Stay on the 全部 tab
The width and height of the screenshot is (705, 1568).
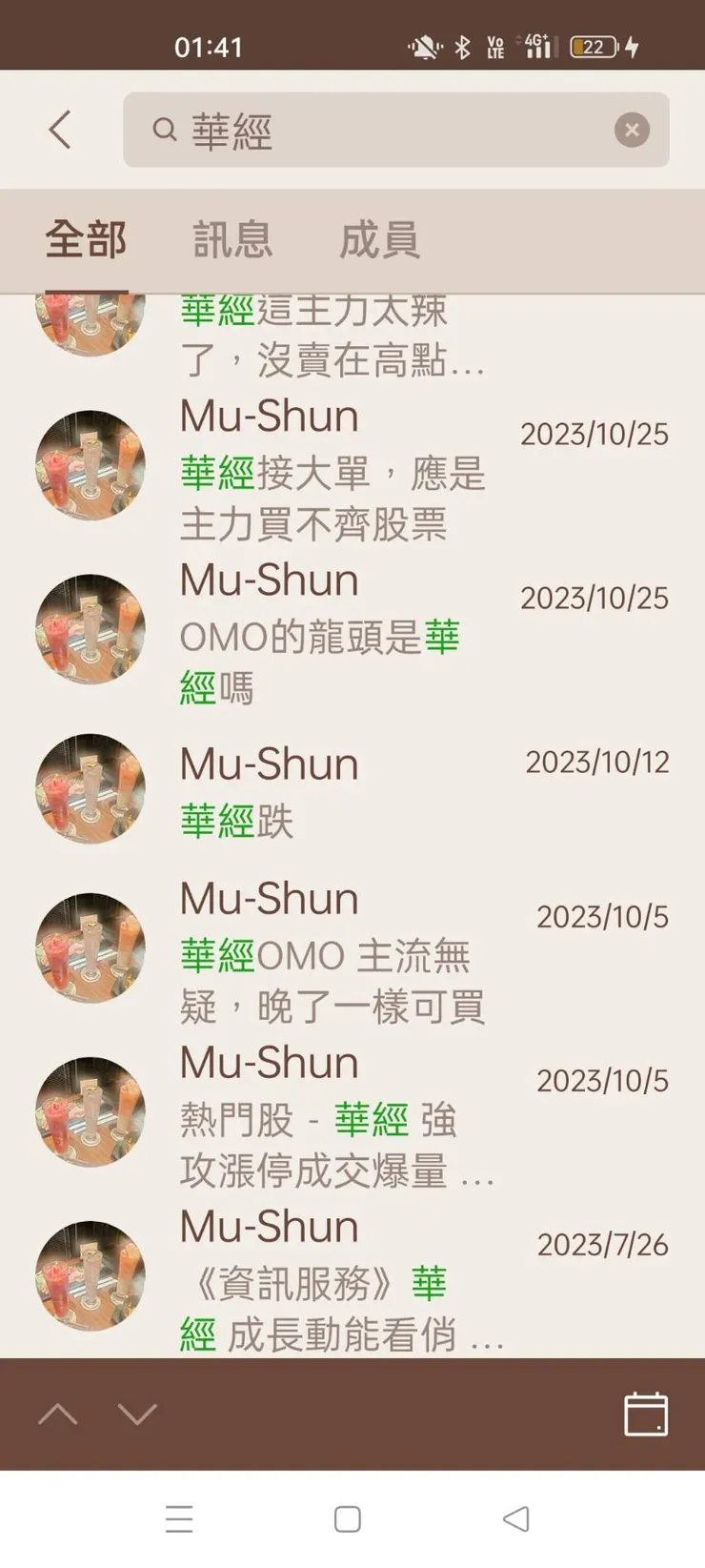[87, 240]
